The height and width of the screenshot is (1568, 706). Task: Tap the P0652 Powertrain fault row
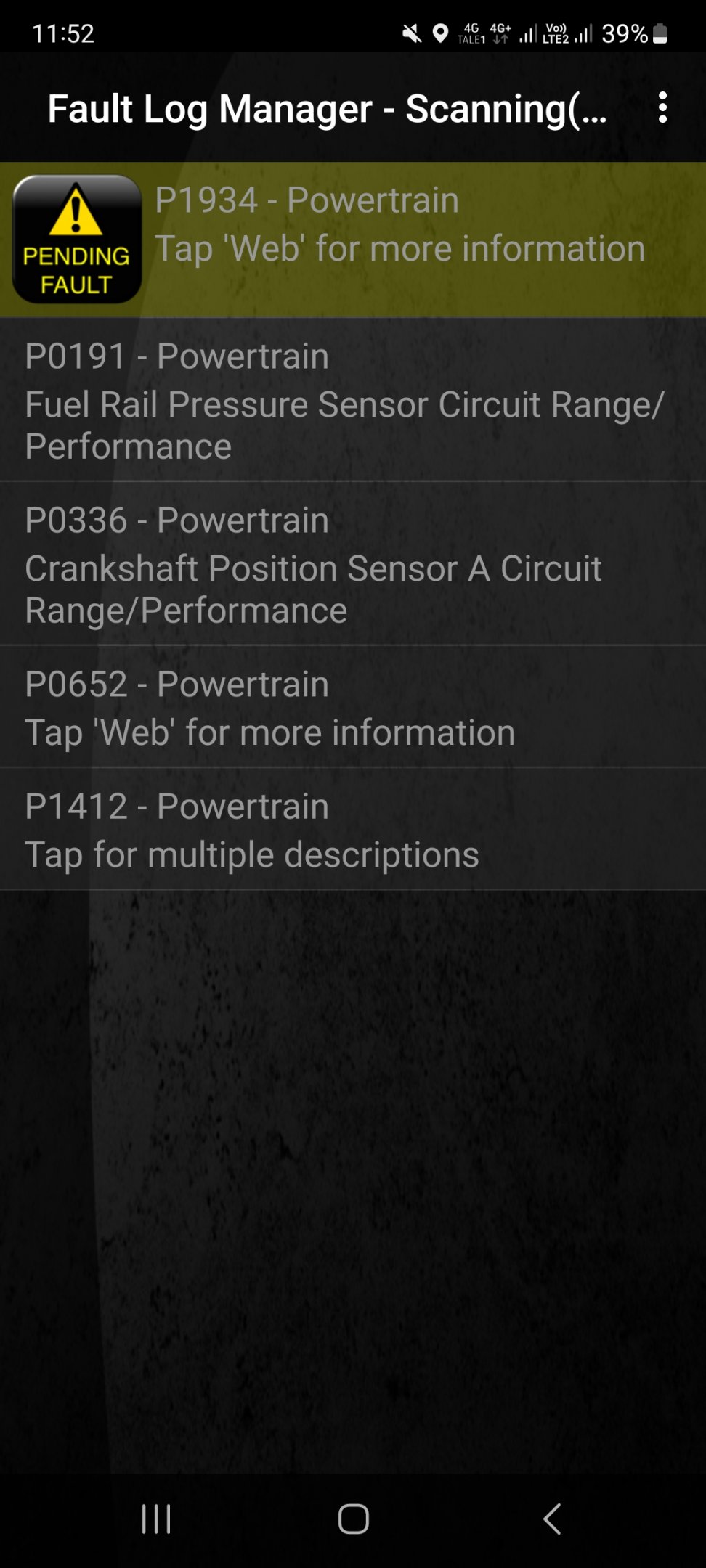(x=353, y=707)
